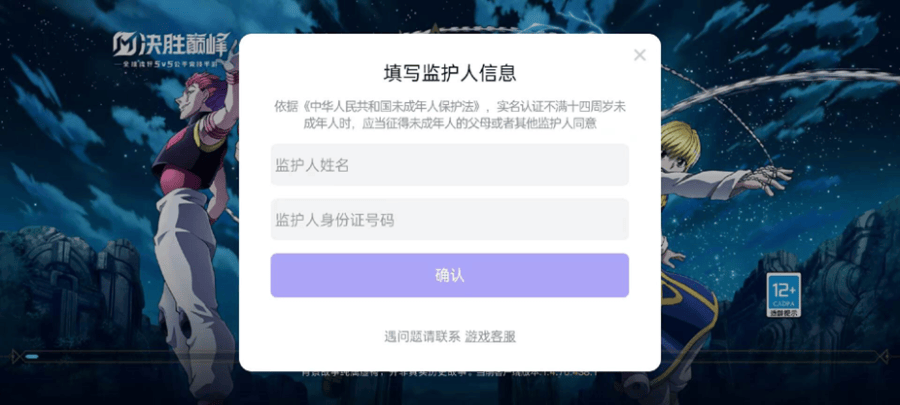Close the guardian information dialog
The width and height of the screenshot is (900, 405).
(x=640, y=55)
